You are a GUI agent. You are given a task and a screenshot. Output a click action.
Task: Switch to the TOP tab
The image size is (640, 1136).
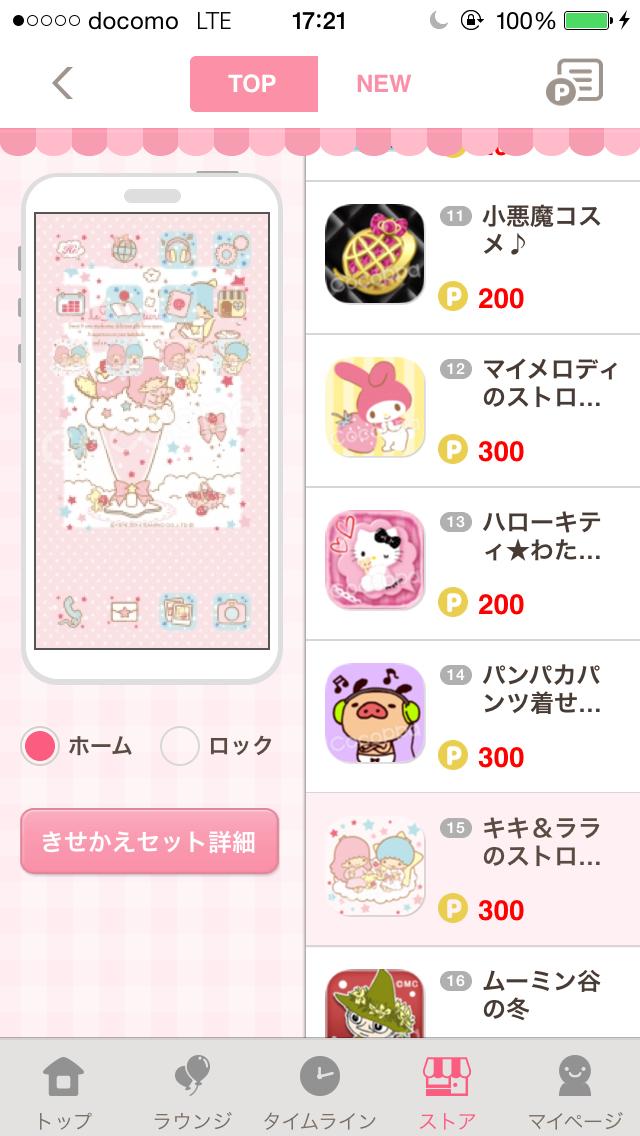pyautogui.click(x=253, y=84)
